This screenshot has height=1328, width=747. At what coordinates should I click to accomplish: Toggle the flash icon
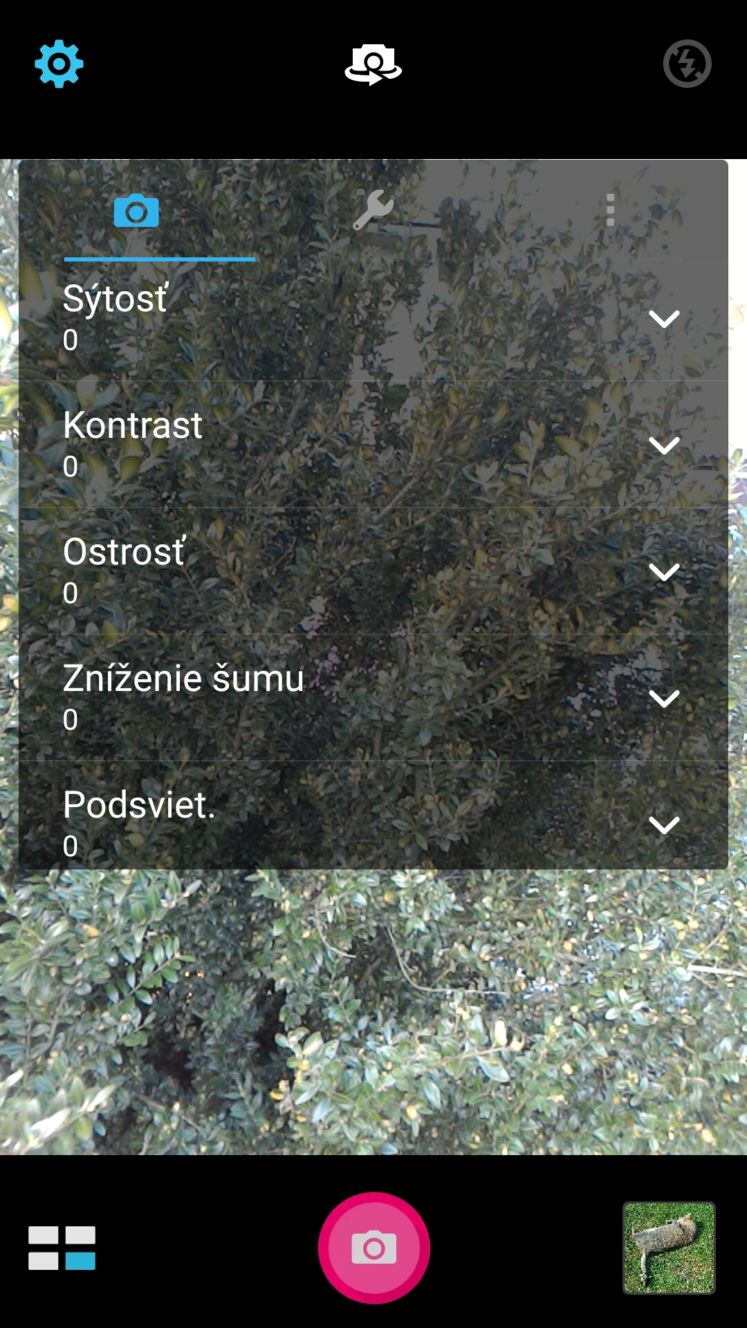click(x=687, y=64)
